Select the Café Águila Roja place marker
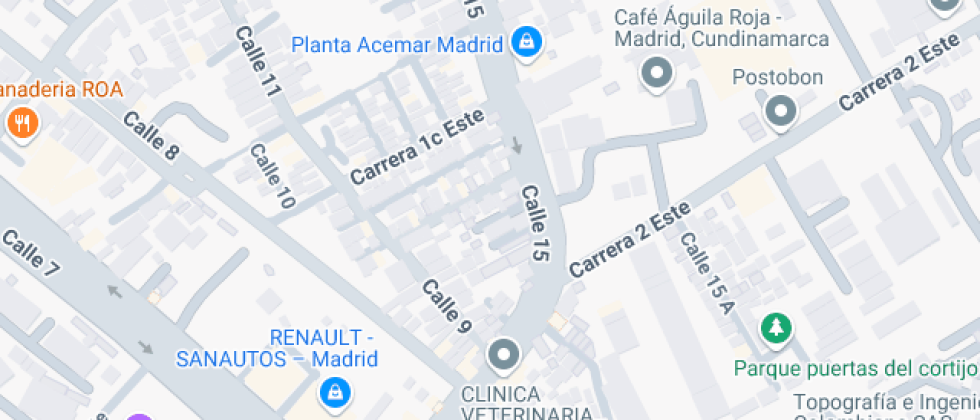This screenshot has height=420, width=980. 657,74
